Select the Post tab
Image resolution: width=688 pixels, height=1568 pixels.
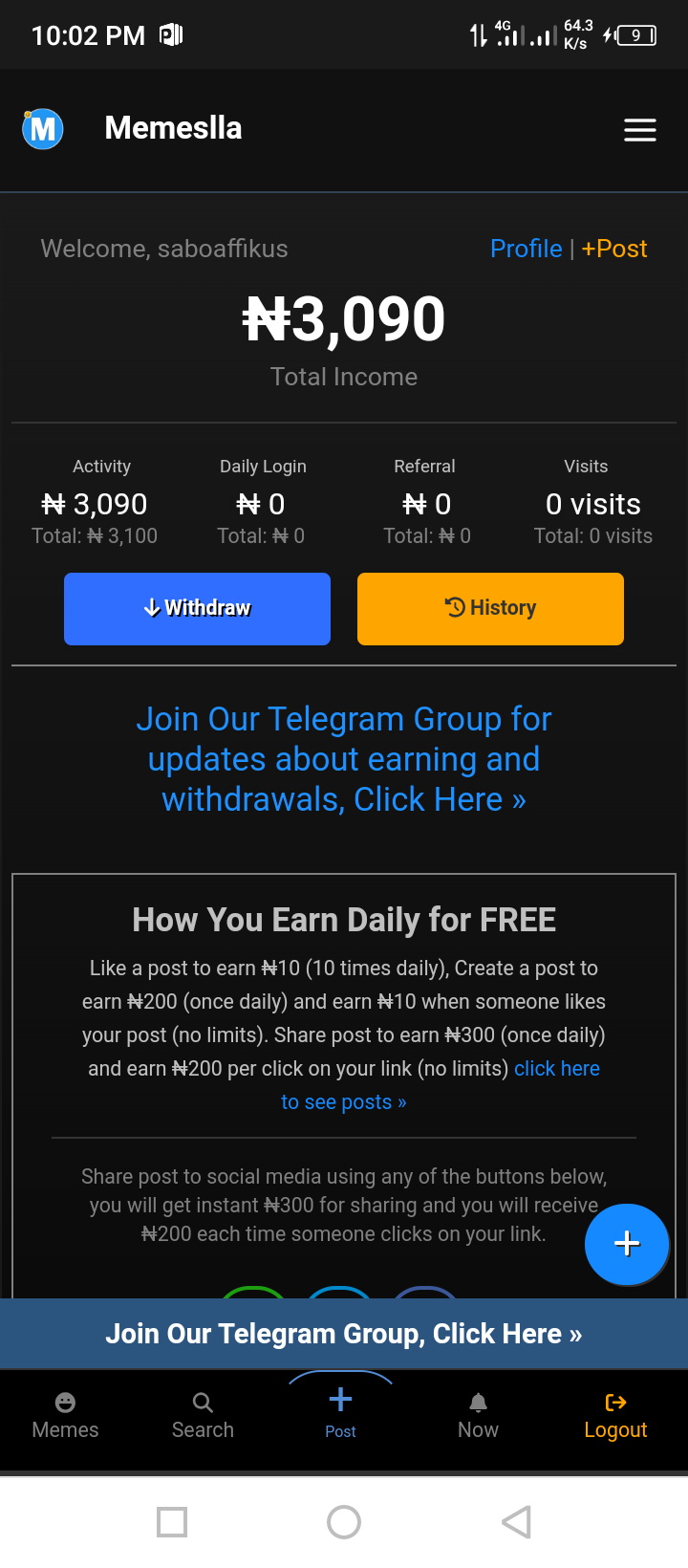[340, 1414]
